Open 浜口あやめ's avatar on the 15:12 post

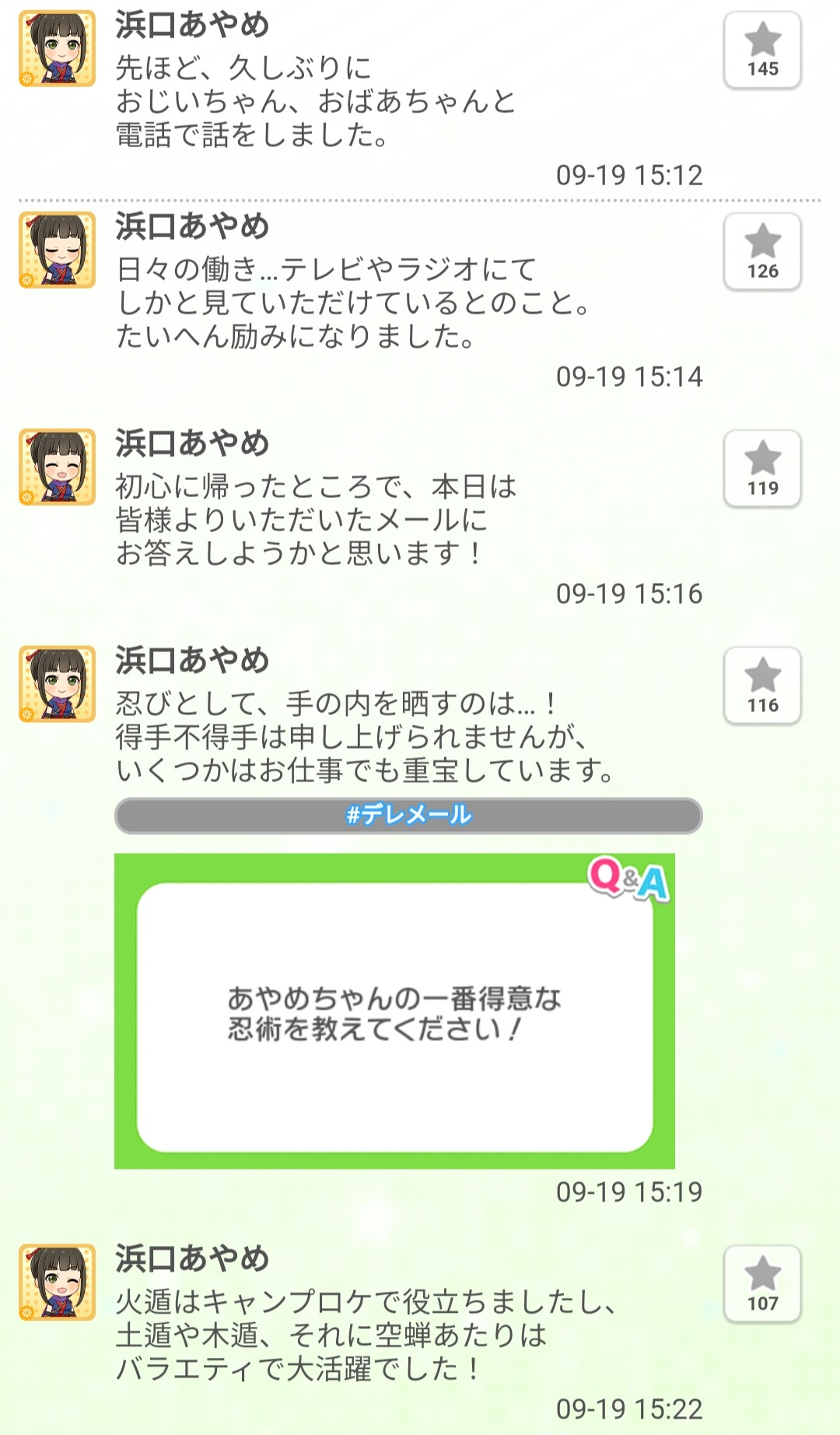coord(57,48)
